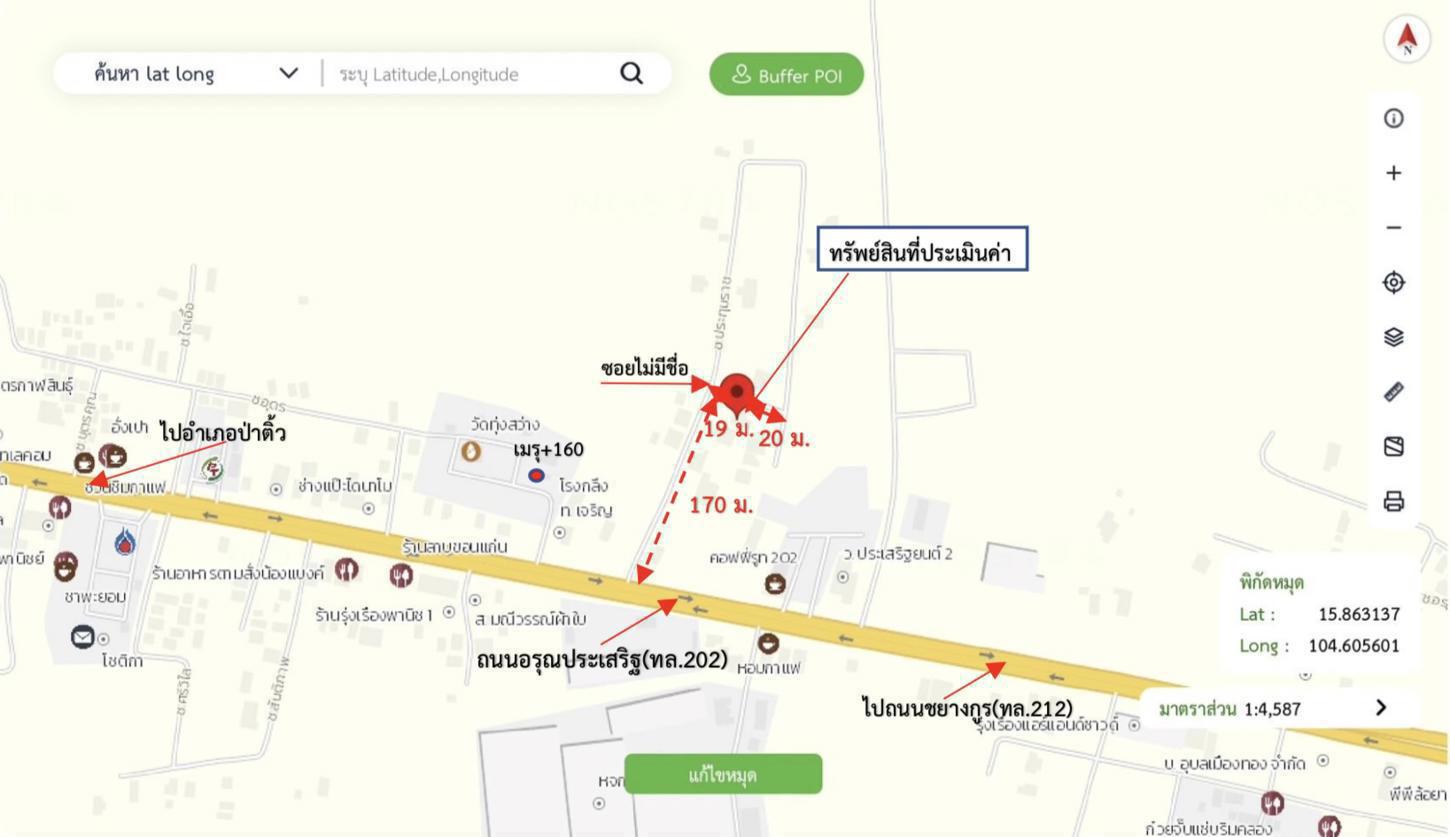
Task: Select the ruler measurement tool
Action: point(1394,392)
